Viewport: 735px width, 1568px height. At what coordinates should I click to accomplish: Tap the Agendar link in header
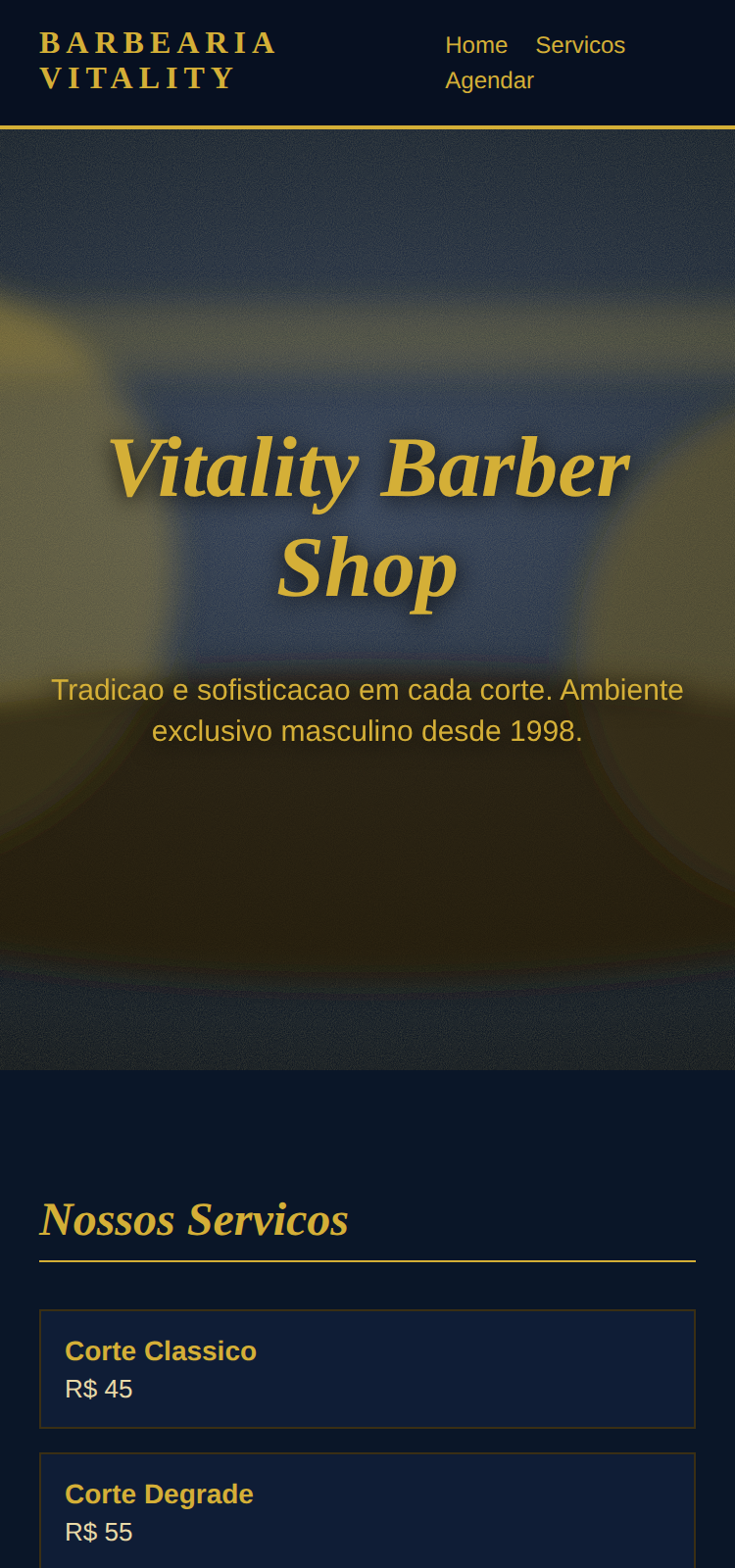click(x=489, y=80)
